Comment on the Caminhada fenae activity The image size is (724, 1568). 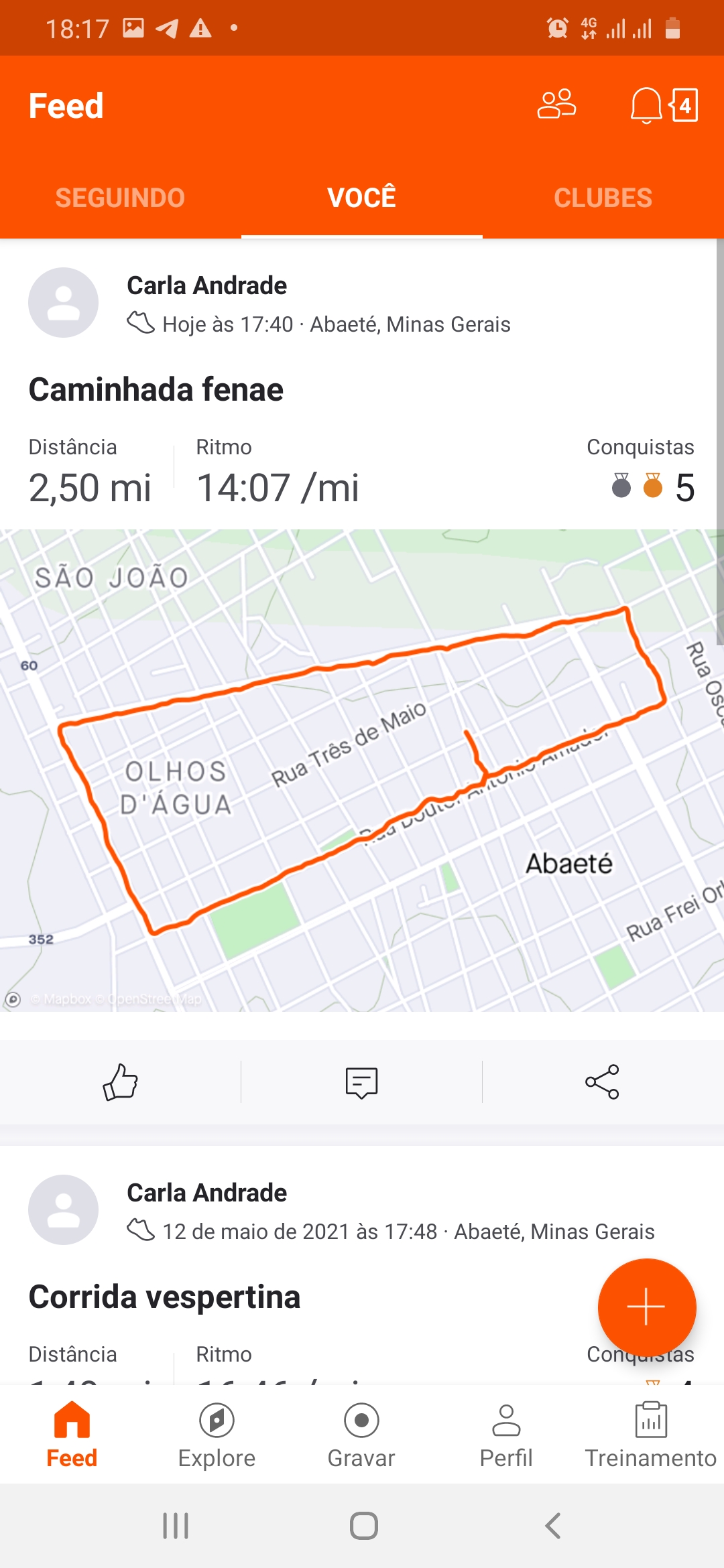pos(362,1082)
